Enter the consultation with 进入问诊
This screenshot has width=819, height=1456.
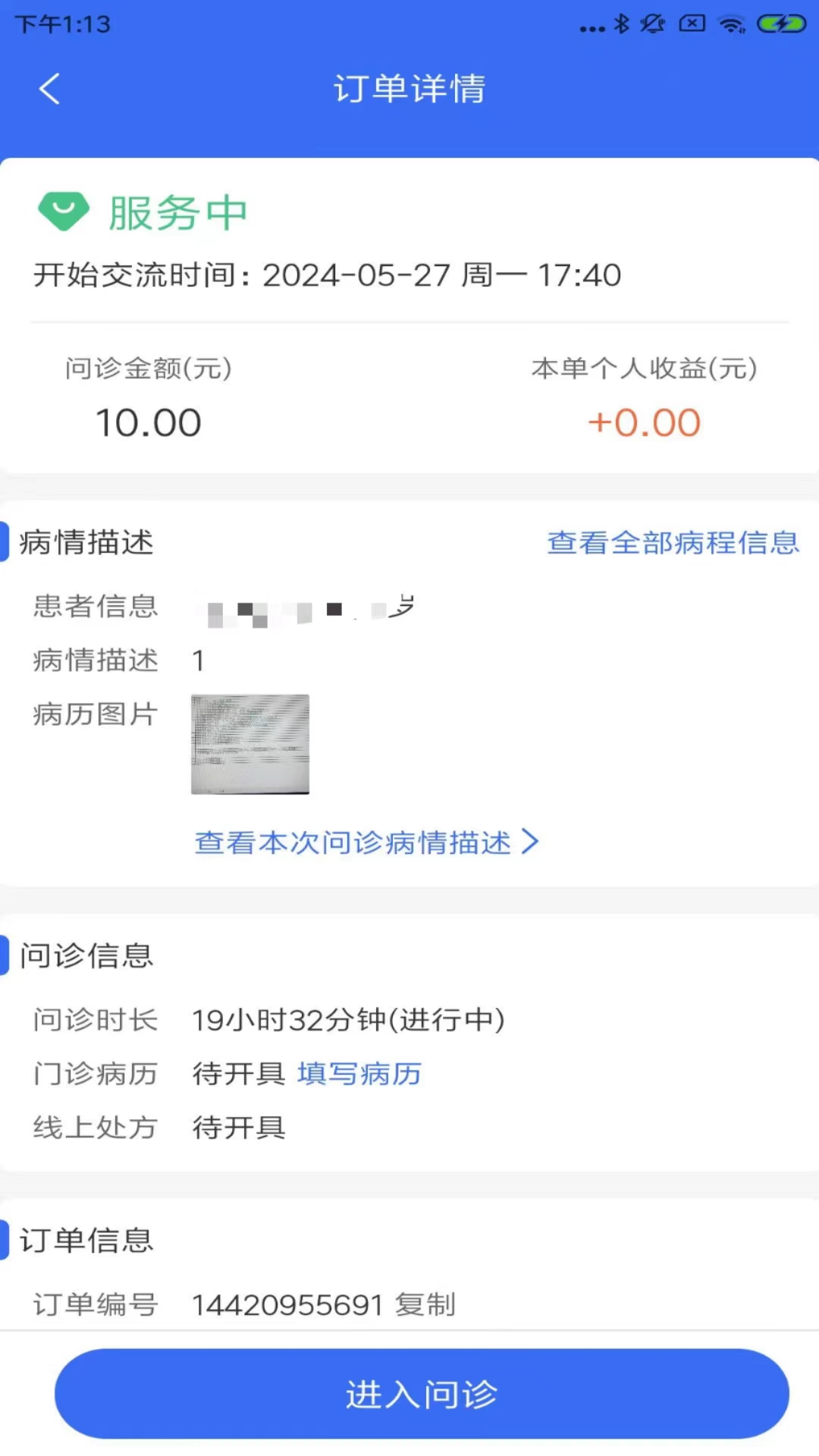click(422, 1394)
